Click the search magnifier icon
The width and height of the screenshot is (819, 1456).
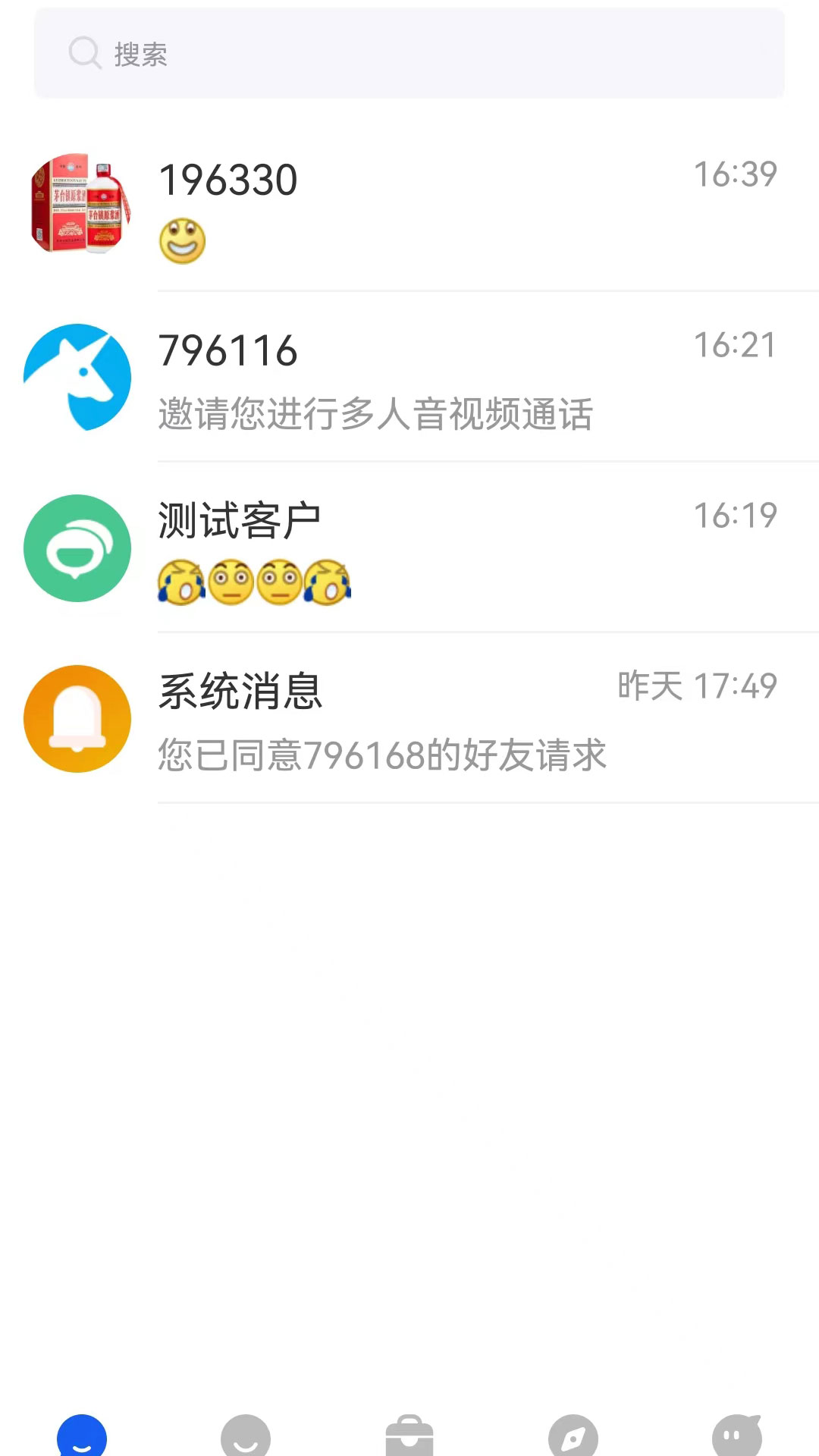84,53
